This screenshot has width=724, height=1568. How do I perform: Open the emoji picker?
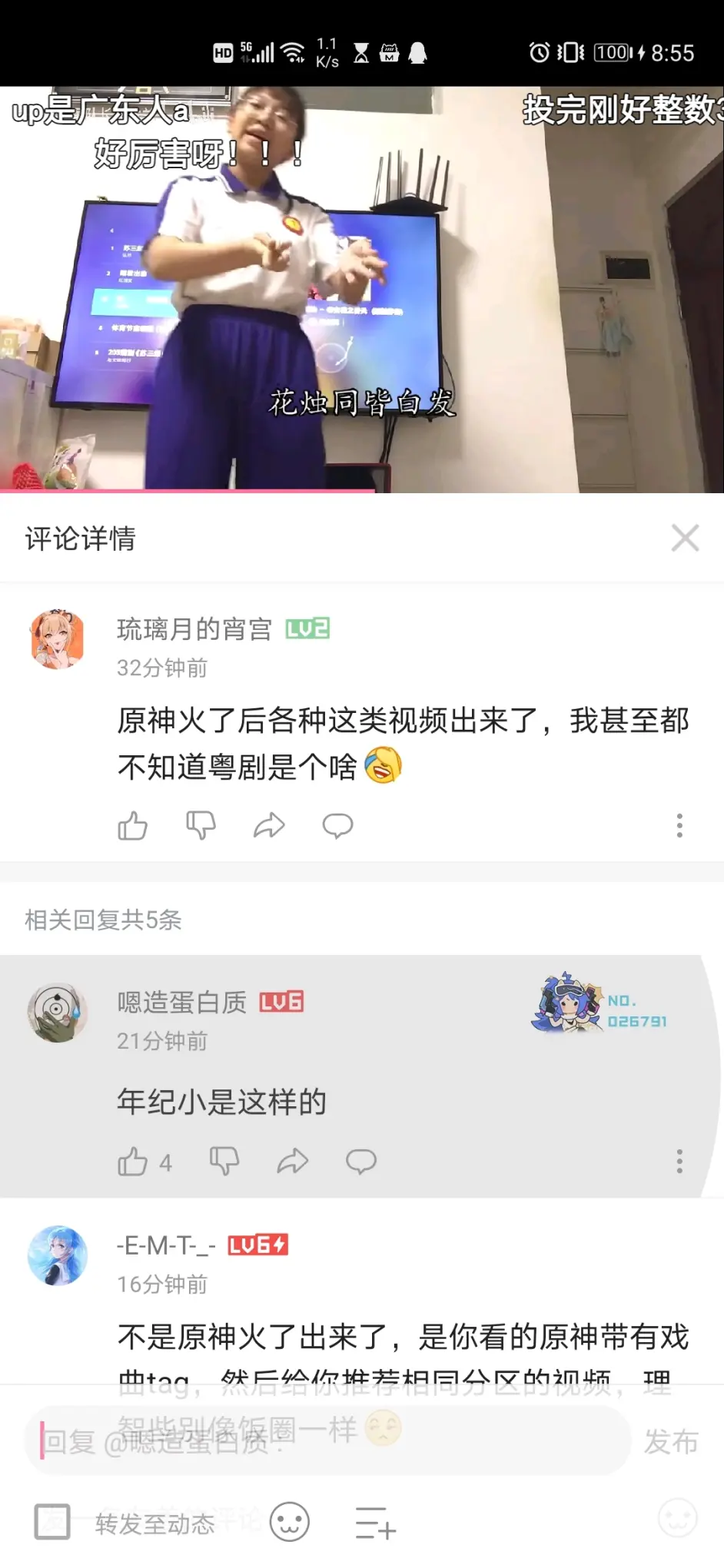pyautogui.click(x=290, y=1522)
